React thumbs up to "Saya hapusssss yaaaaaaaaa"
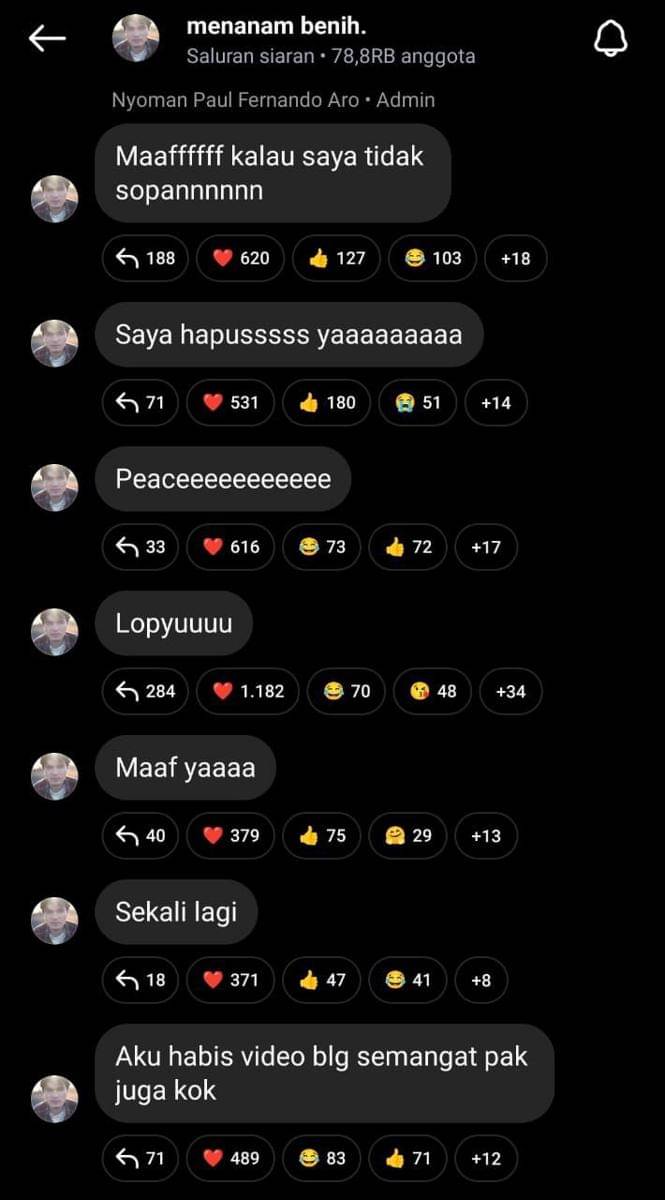This screenshot has height=1200, width=665. (326, 402)
